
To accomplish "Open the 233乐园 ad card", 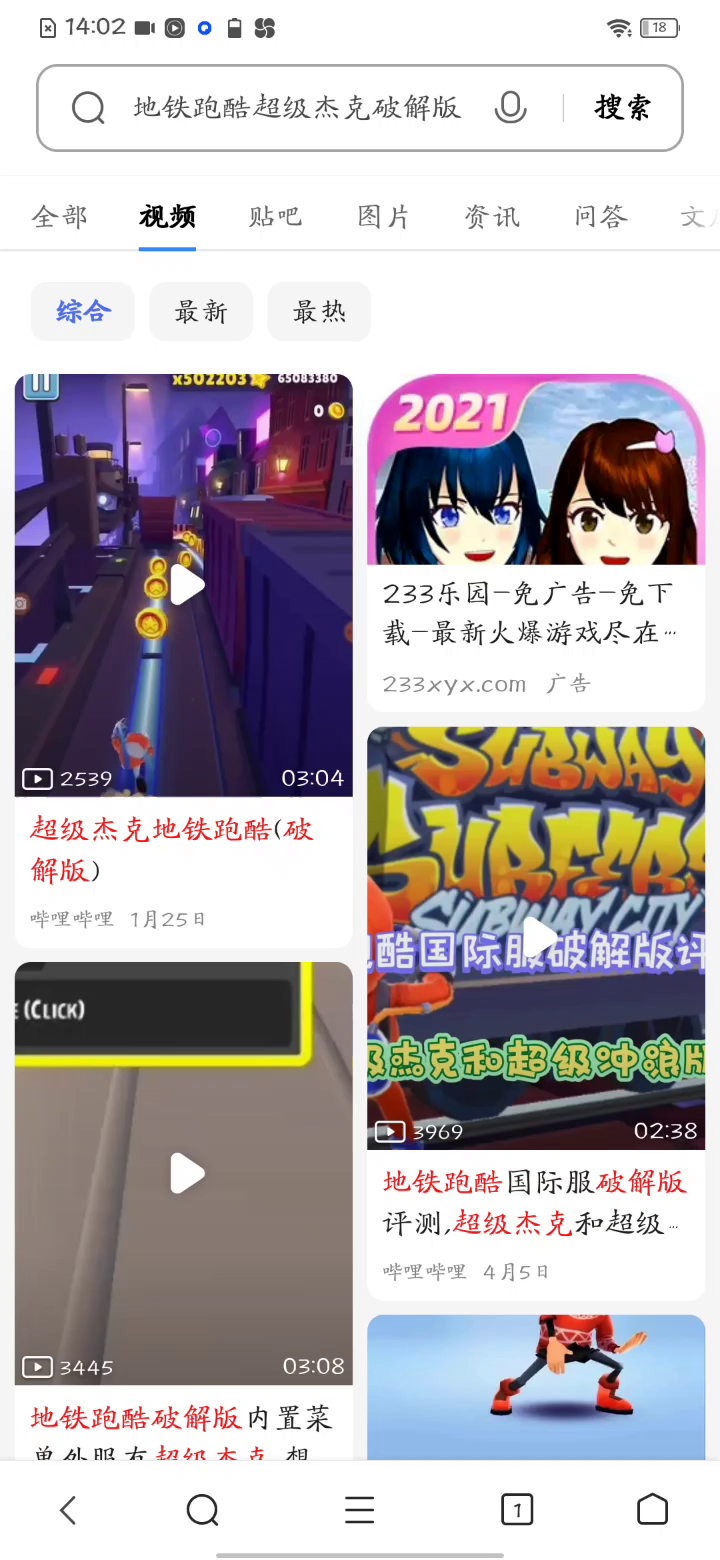I will pyautogui.click(x=536, y=540).
